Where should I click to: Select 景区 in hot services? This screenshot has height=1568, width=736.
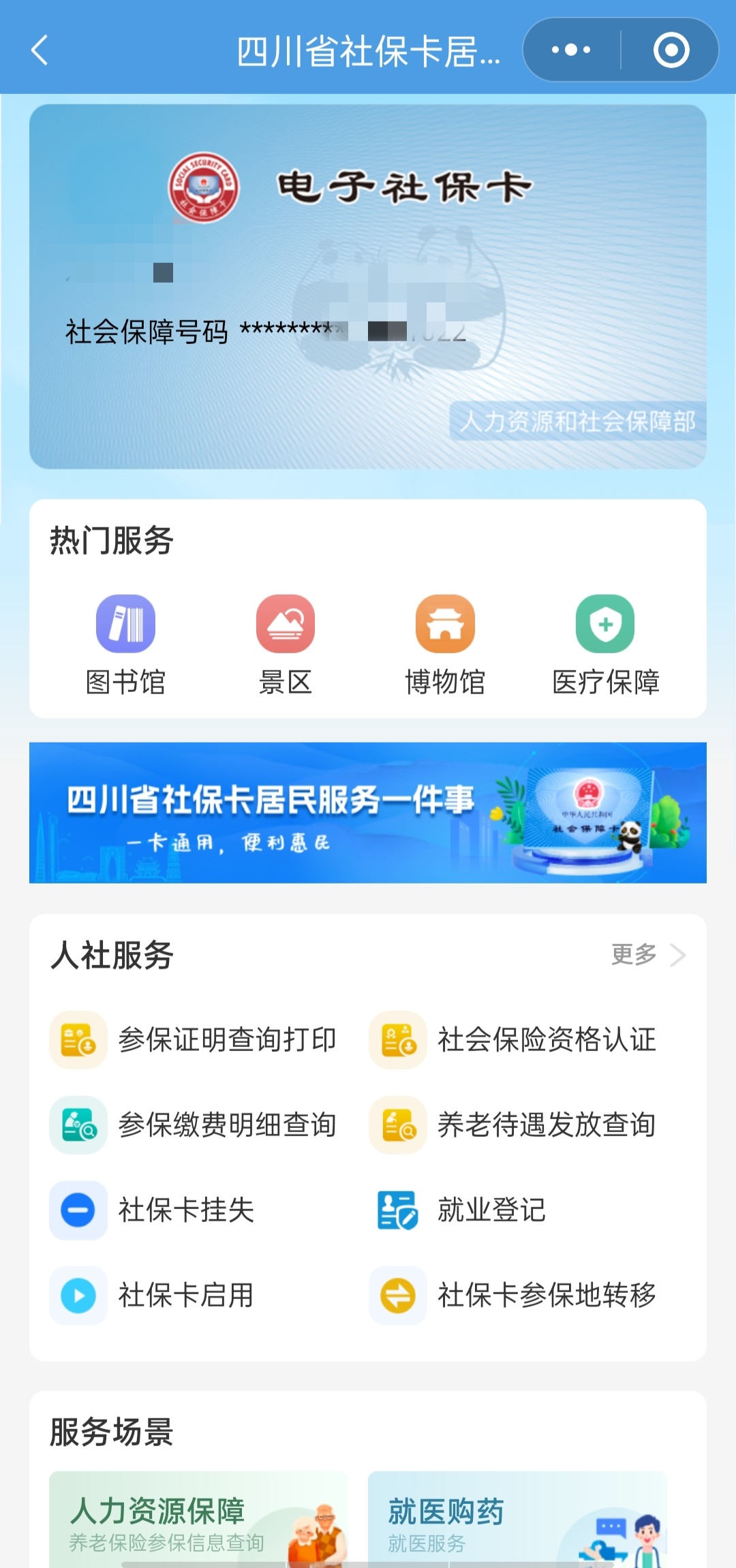[286, 644]
